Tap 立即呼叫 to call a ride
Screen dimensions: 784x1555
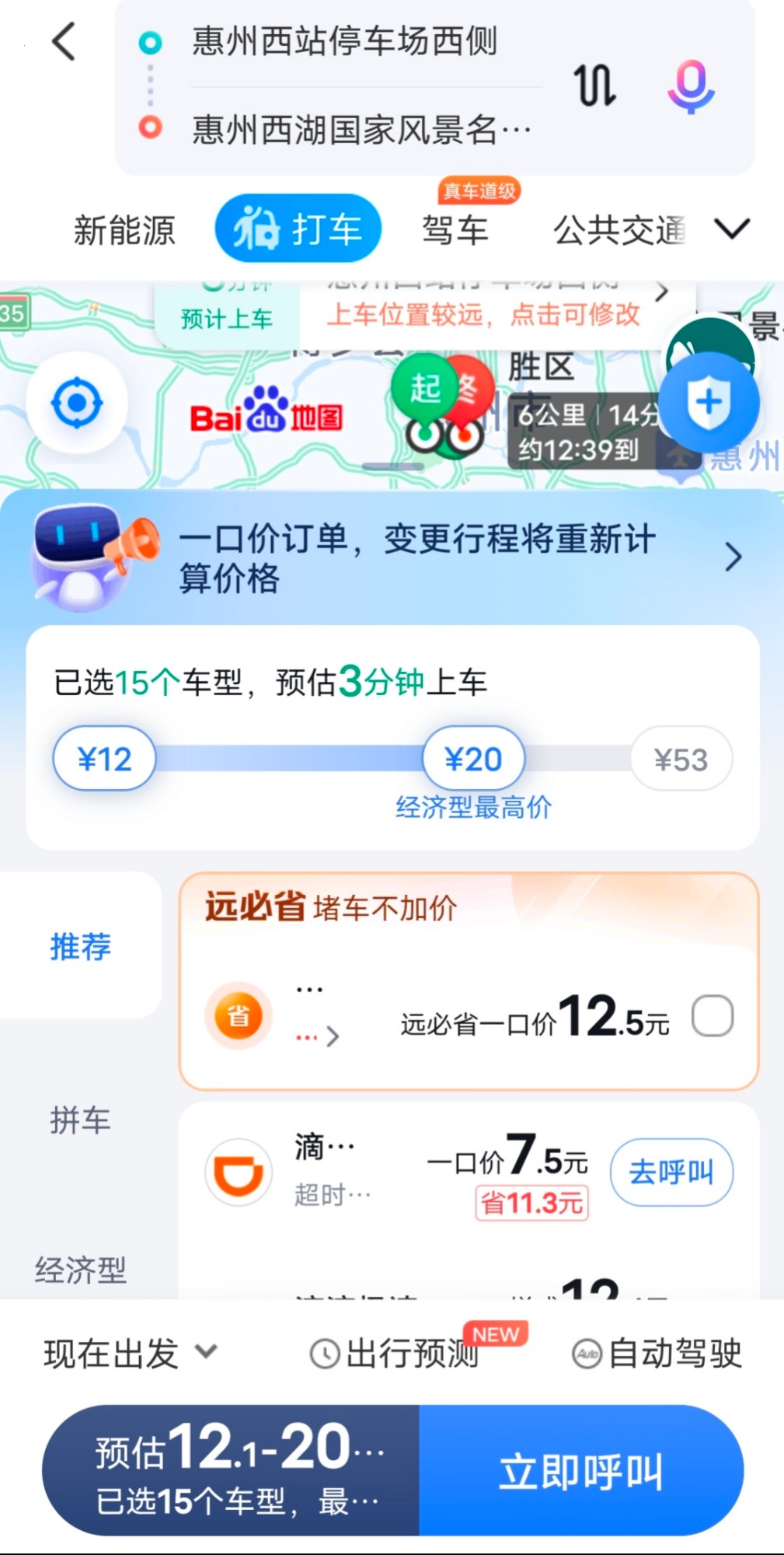pos(580,1471)
